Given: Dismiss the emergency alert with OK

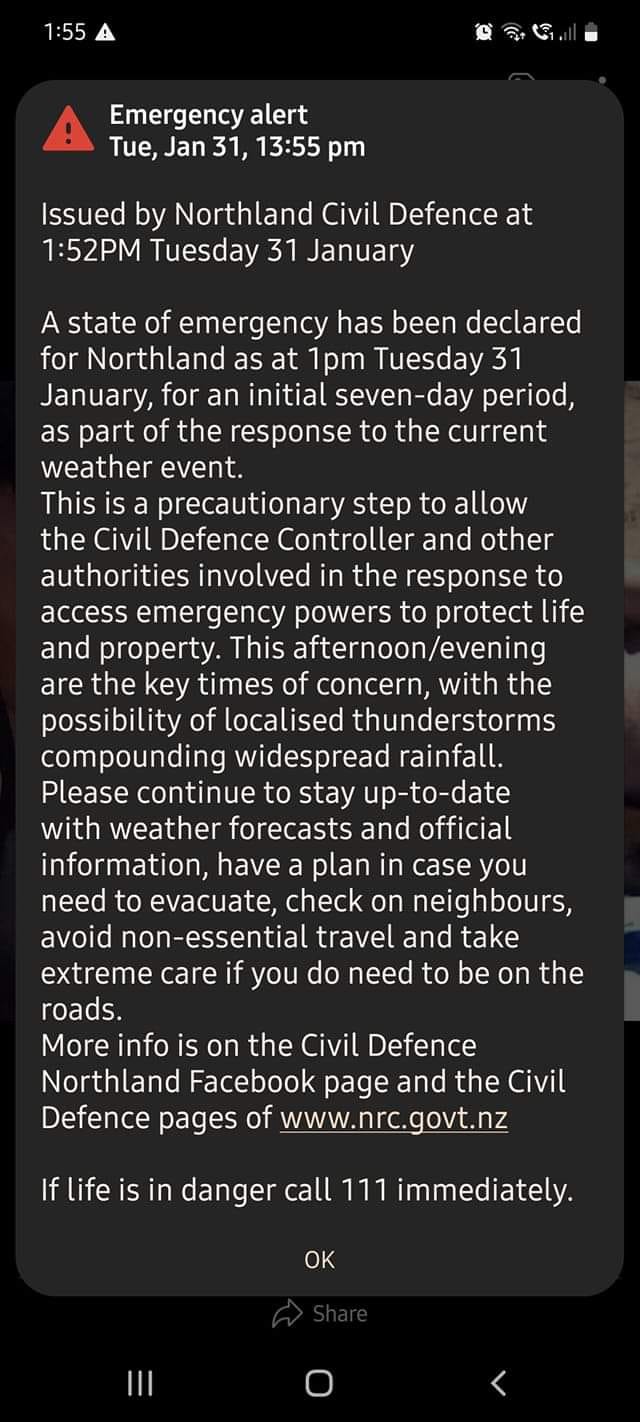Looking at the screenshot, I should point(319,1259).
